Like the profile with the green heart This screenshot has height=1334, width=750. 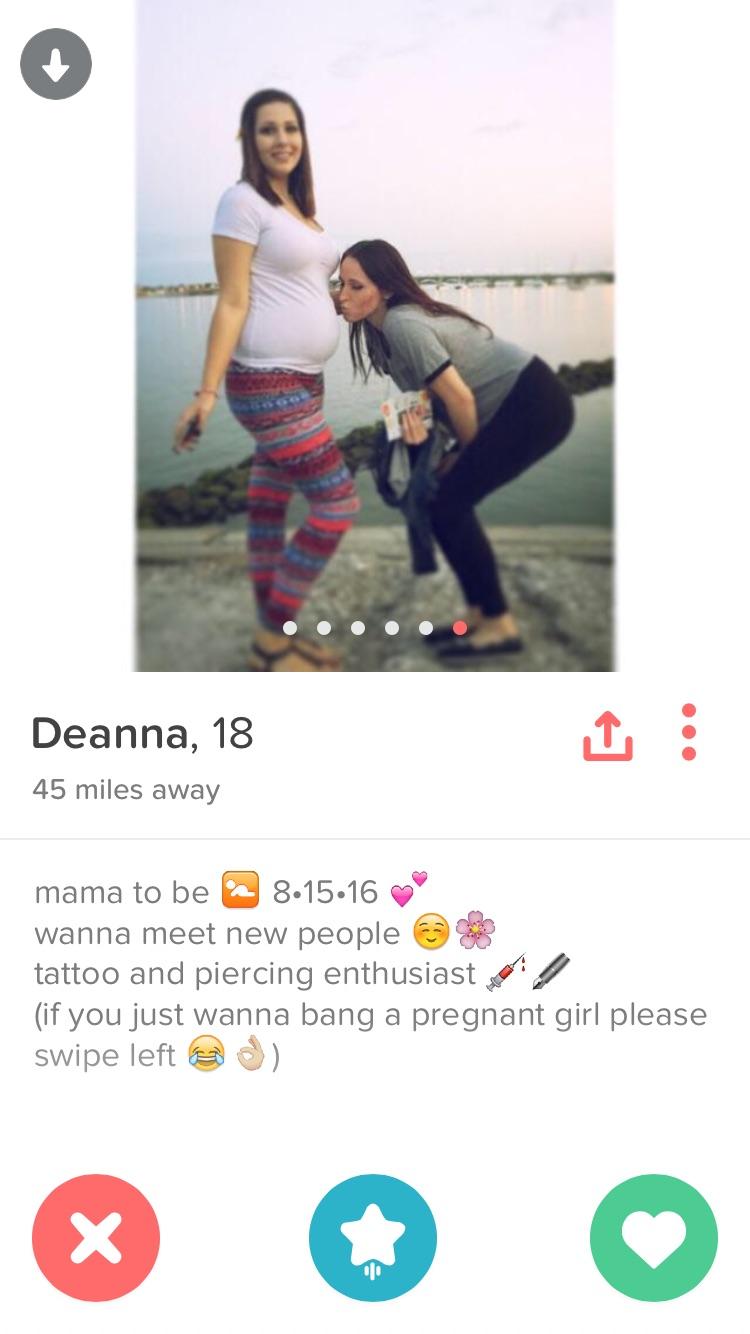tap(654, 1237)
